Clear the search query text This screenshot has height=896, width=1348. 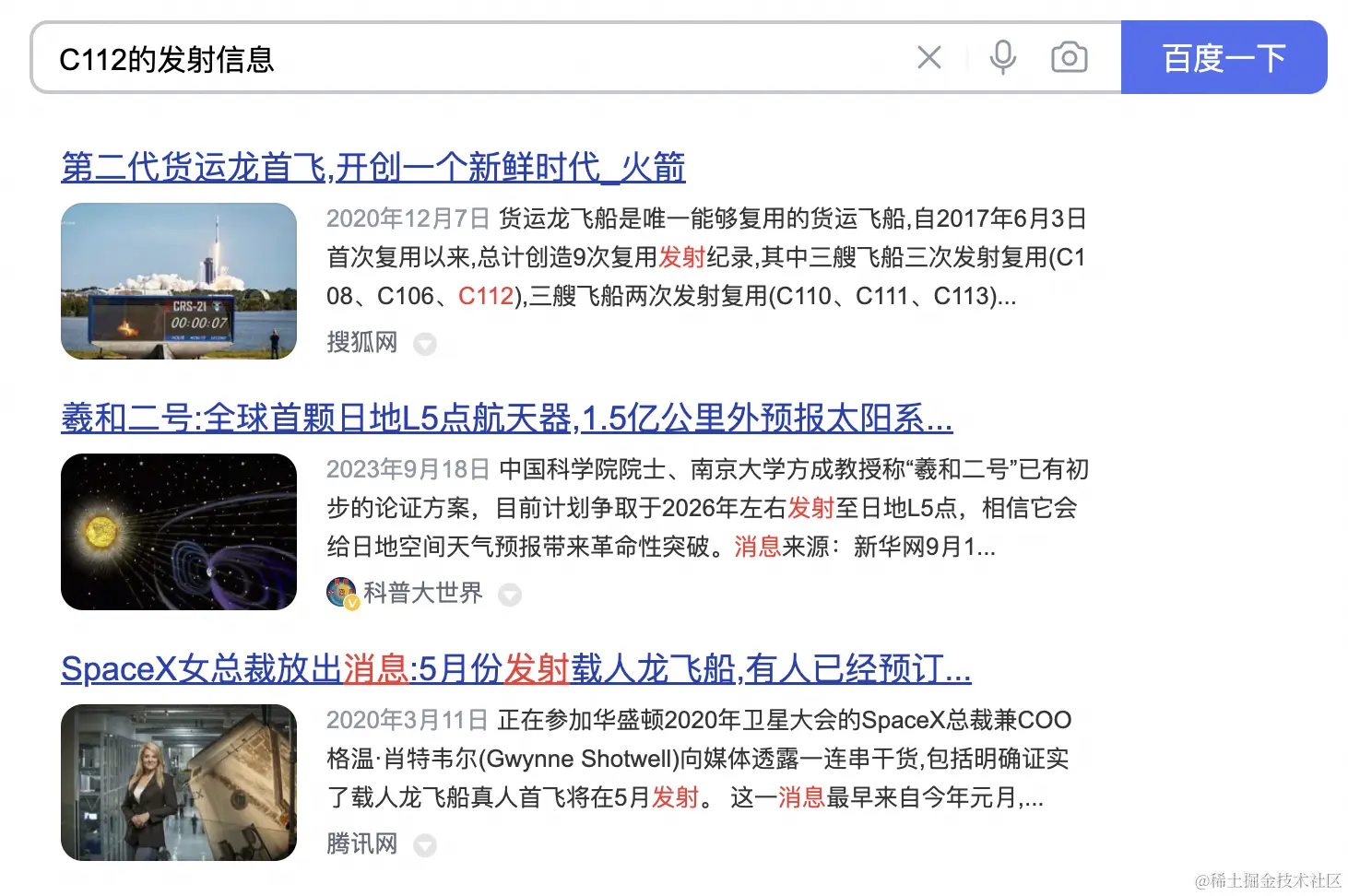click(929, 58)
